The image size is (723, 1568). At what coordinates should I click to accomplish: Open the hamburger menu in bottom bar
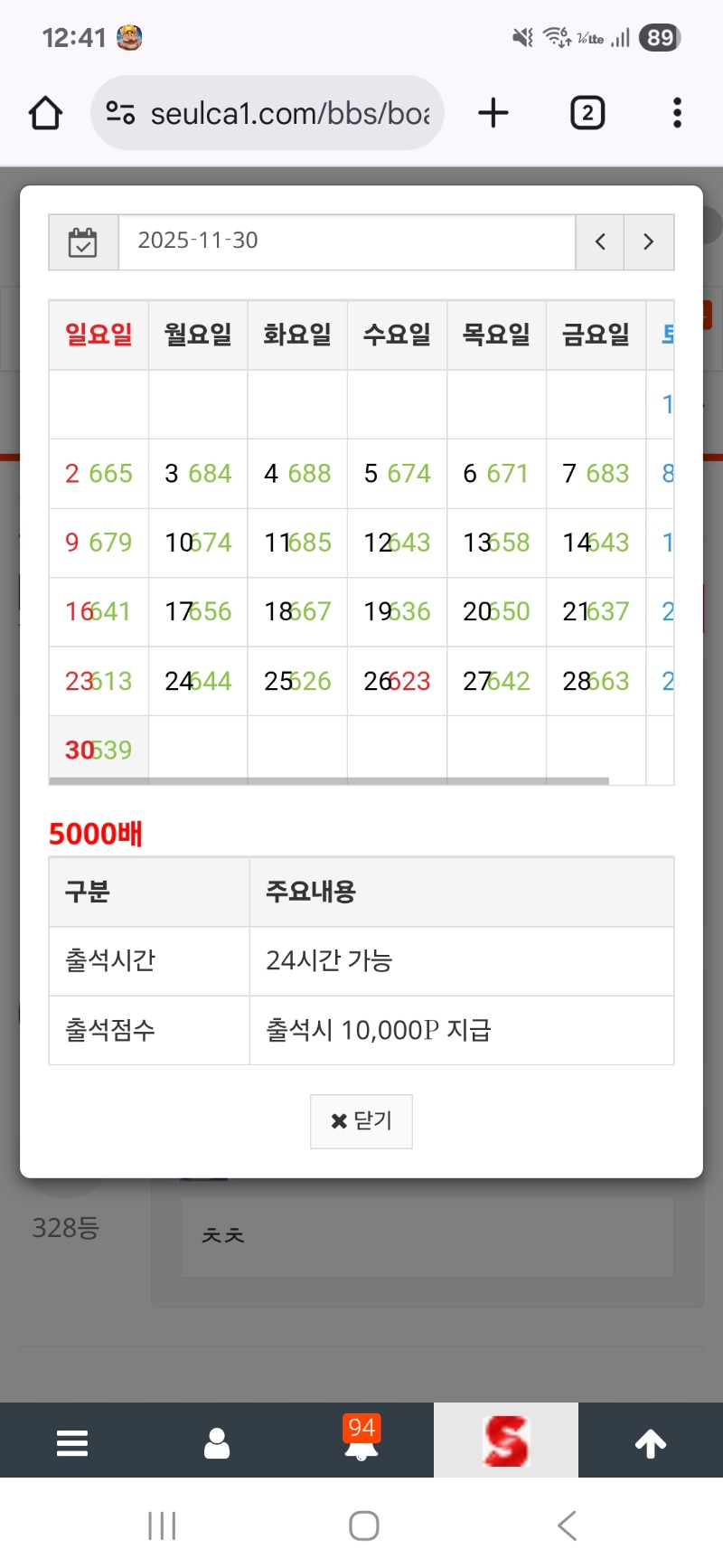(72, 1442)
